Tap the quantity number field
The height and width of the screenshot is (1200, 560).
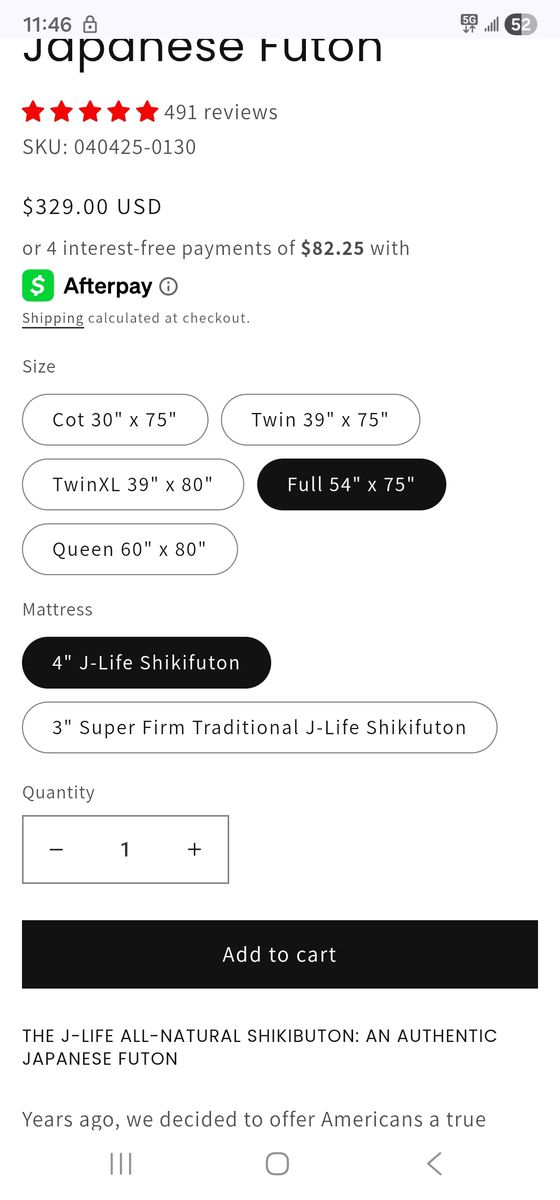point(125,849)
